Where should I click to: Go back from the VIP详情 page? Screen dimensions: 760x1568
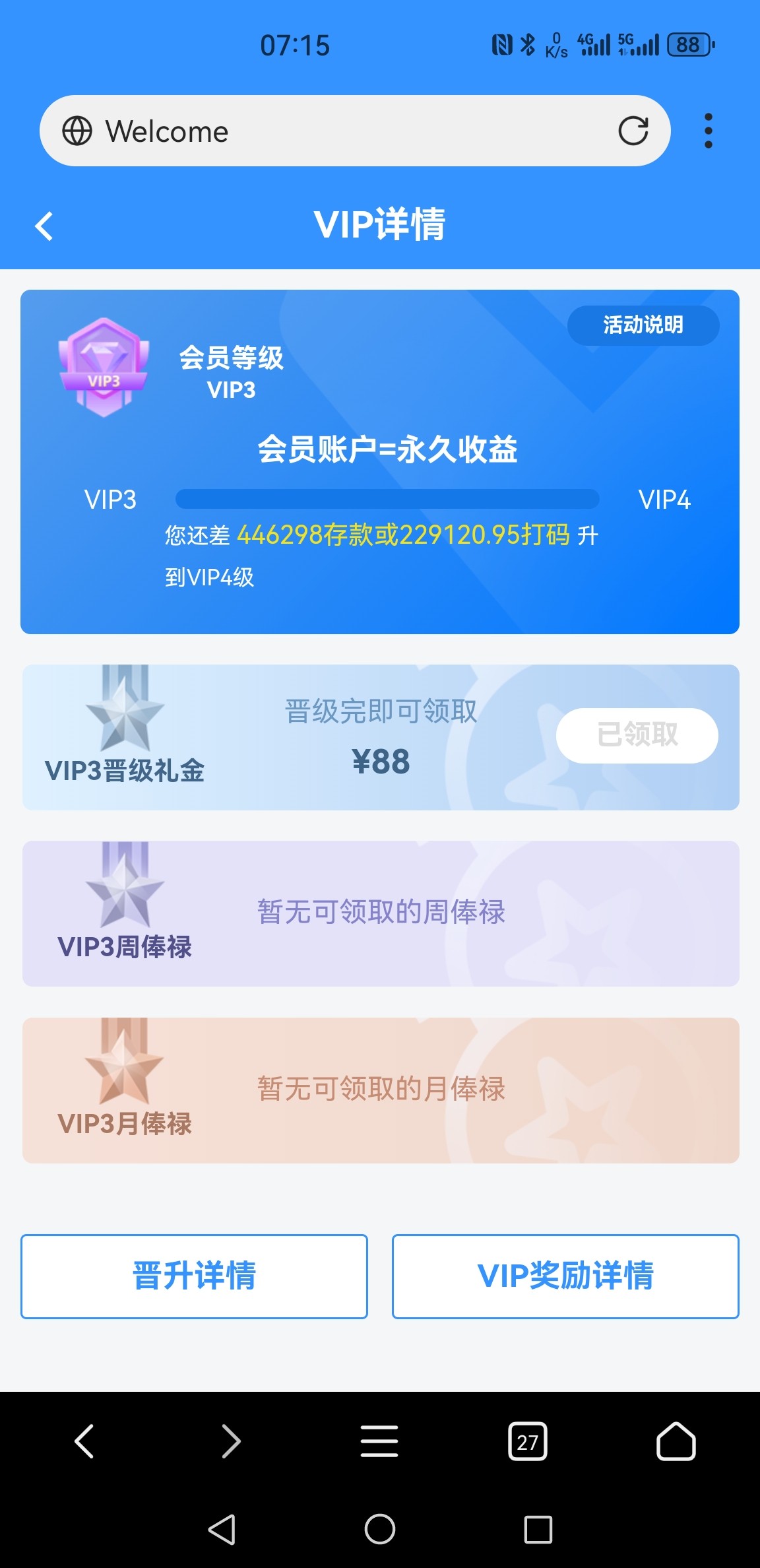pyautogui.click(x=44, y=226)
